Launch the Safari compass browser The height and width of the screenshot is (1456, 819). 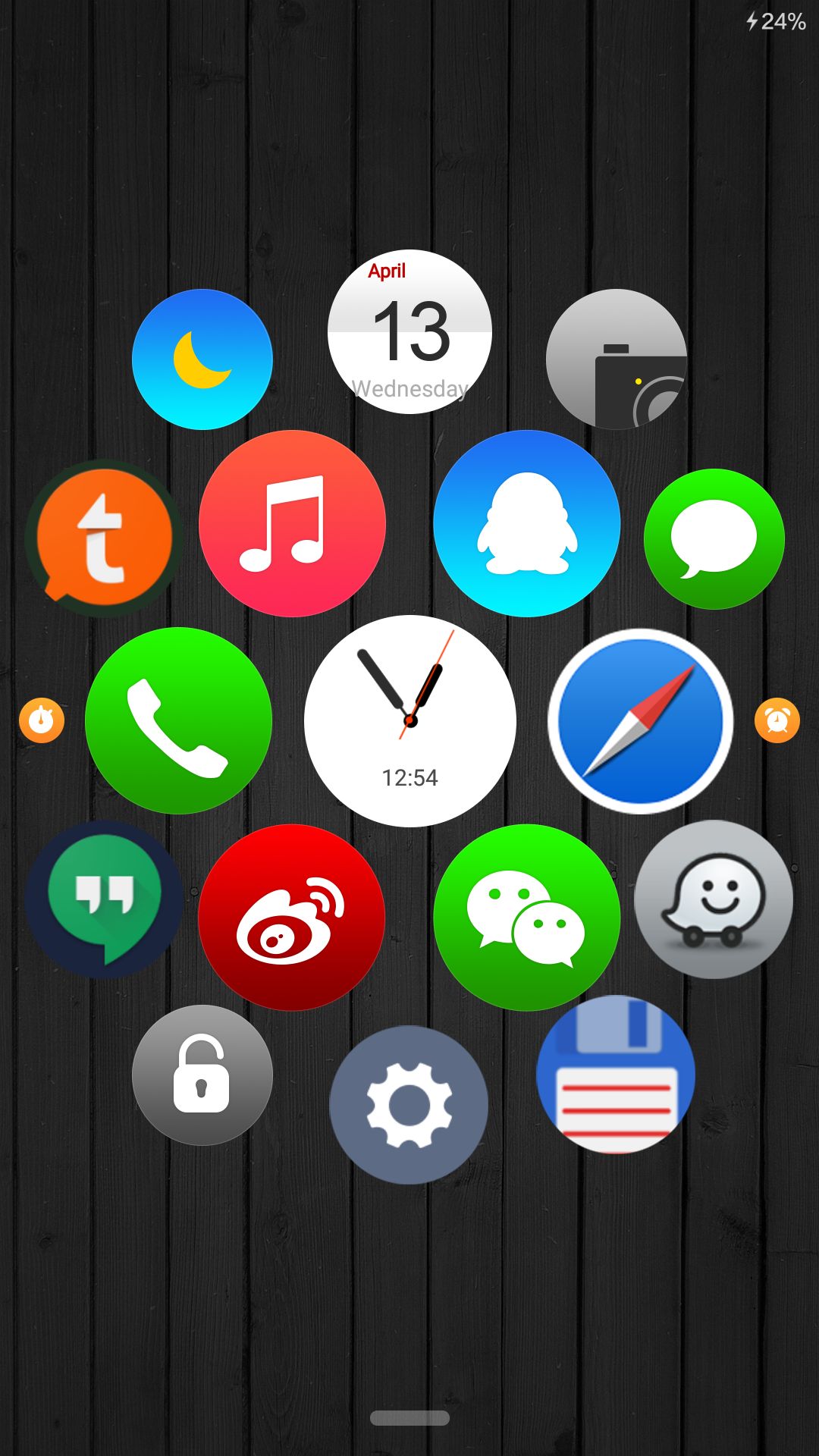pos(641,720)
